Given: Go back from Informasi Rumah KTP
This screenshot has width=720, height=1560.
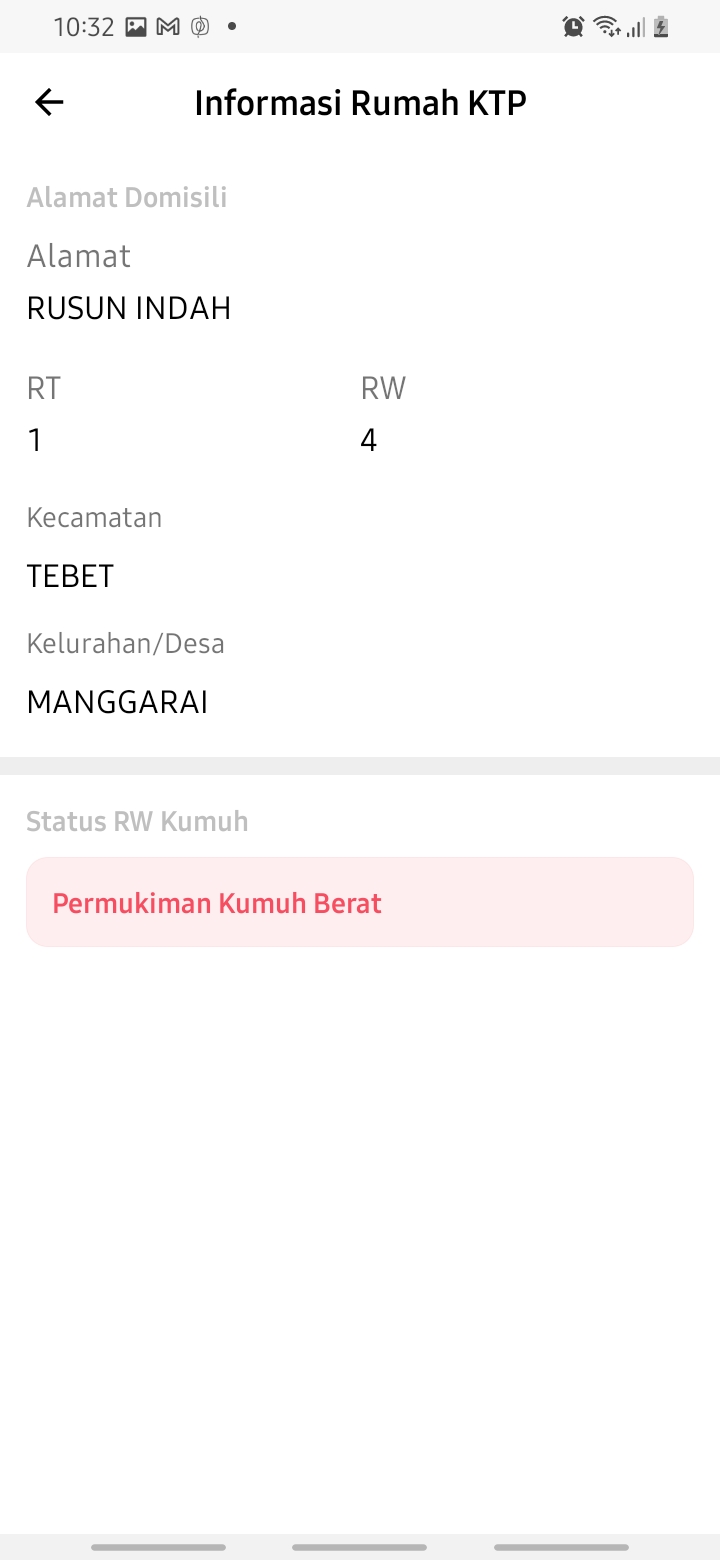Looking at the screenshot, I should [x=49, y=102].
